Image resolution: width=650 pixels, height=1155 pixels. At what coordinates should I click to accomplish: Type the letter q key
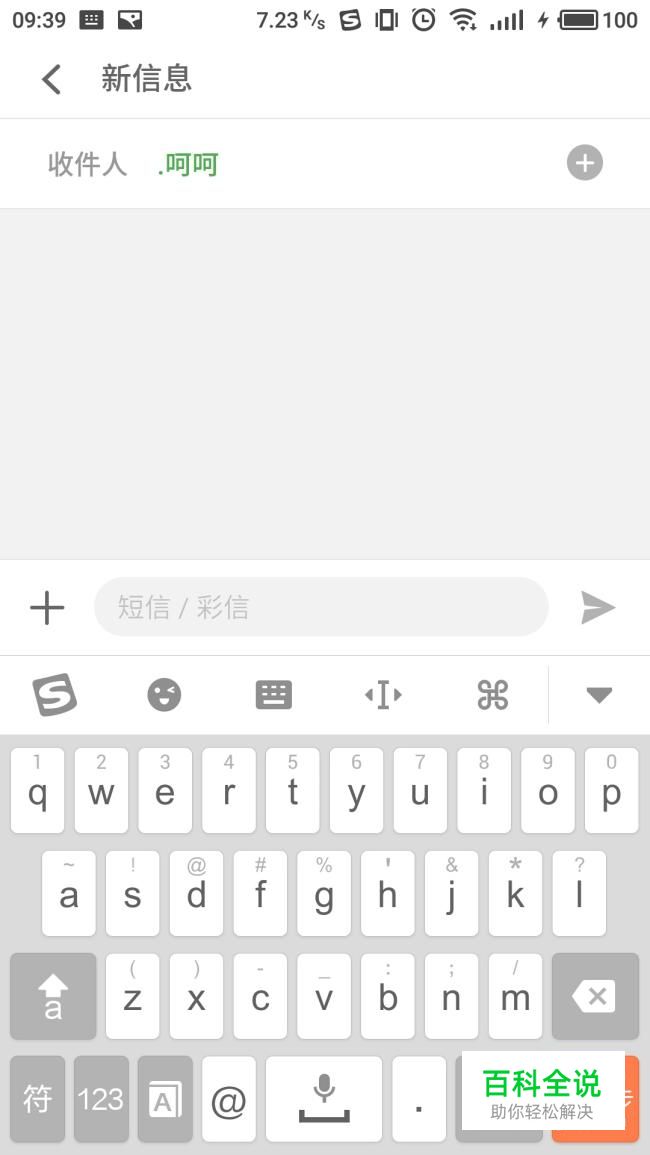(x=38, y=791)
